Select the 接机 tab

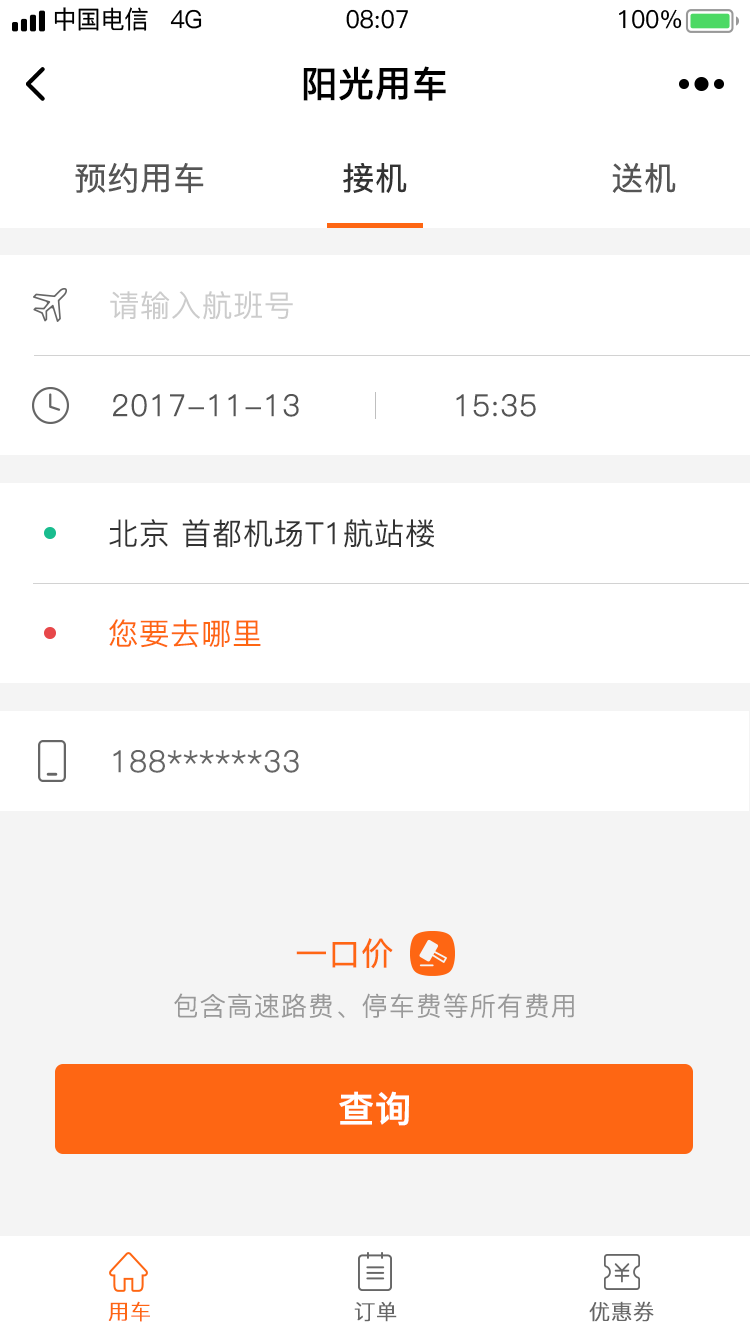coord(375,178)
